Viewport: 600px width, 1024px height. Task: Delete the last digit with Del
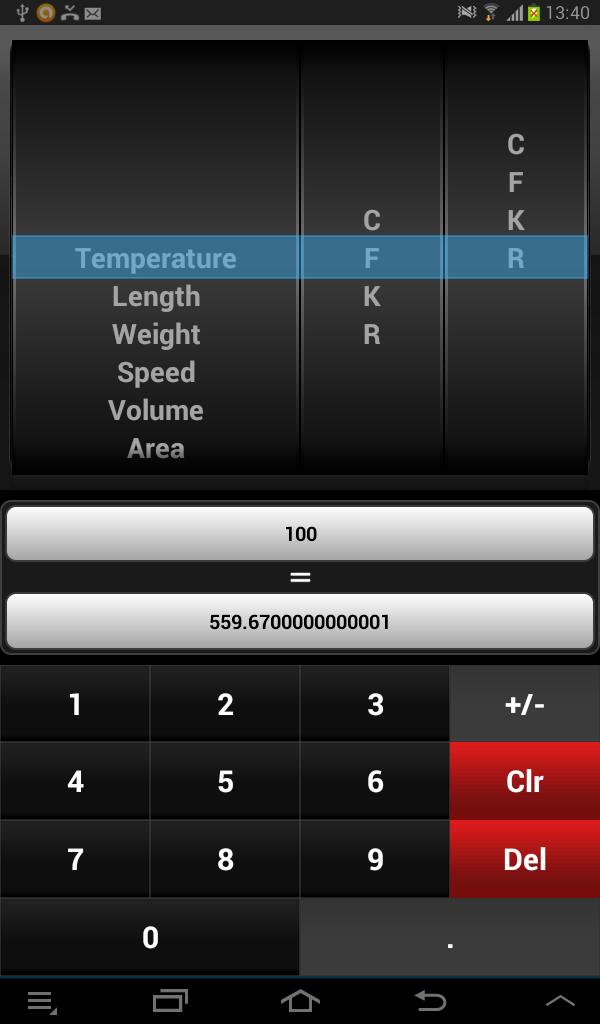pyautogui.click(x=525, y=859)
